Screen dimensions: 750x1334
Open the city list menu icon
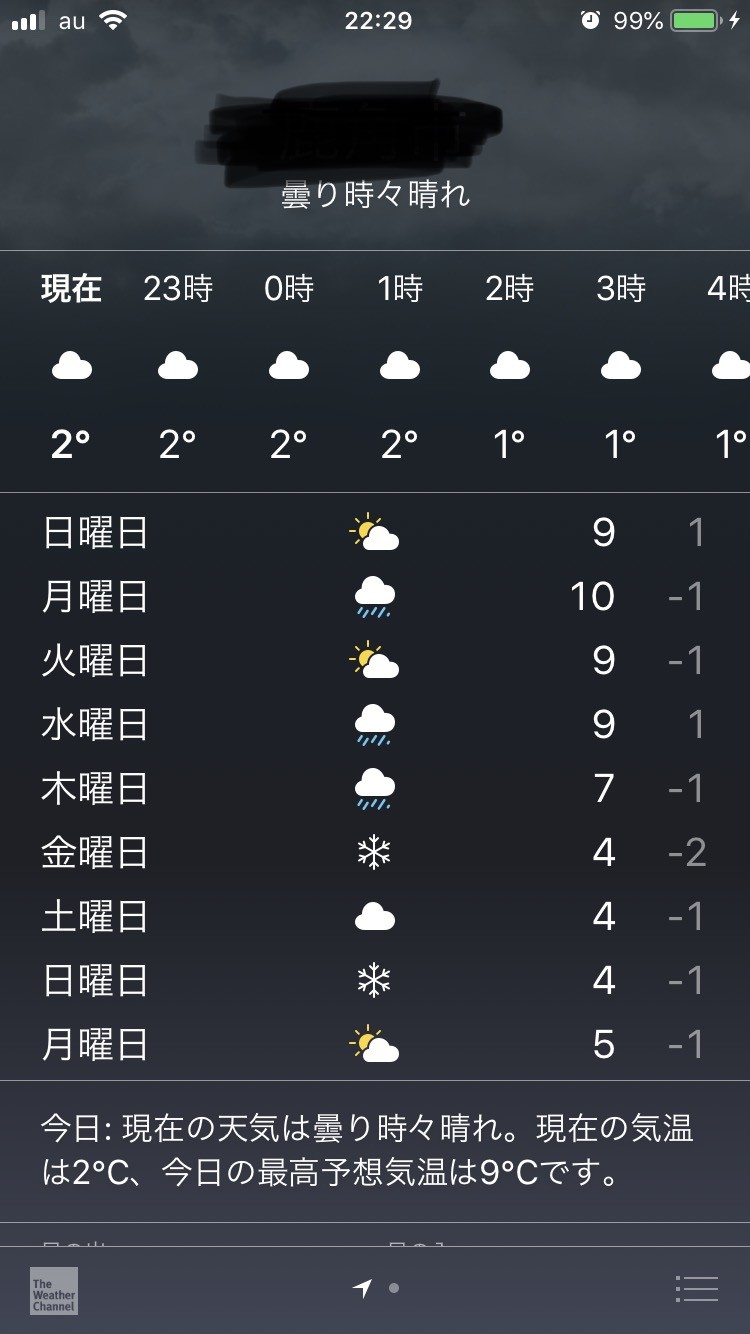click(696, 1289)
